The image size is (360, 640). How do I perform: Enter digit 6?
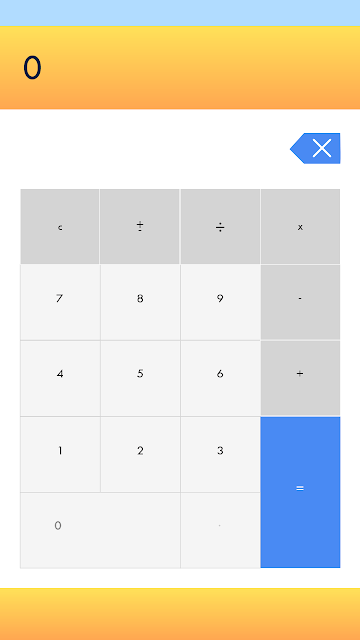point(220,378)
